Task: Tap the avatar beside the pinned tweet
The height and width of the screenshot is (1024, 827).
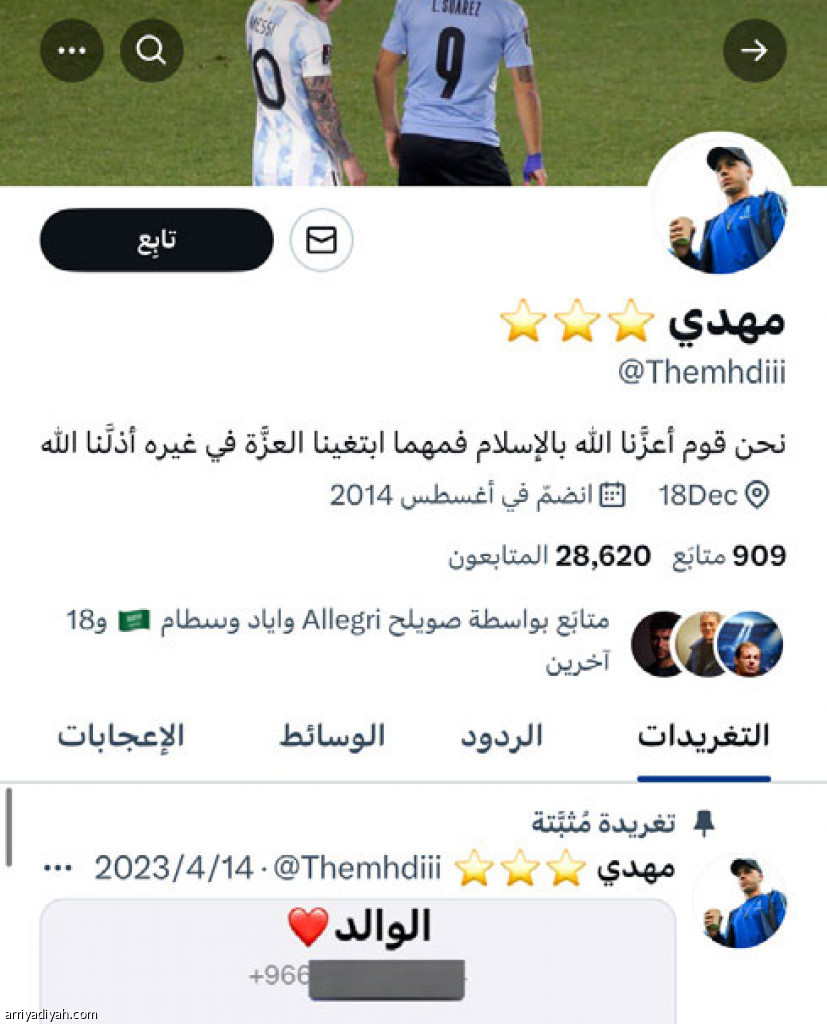Action: [741, 901]
